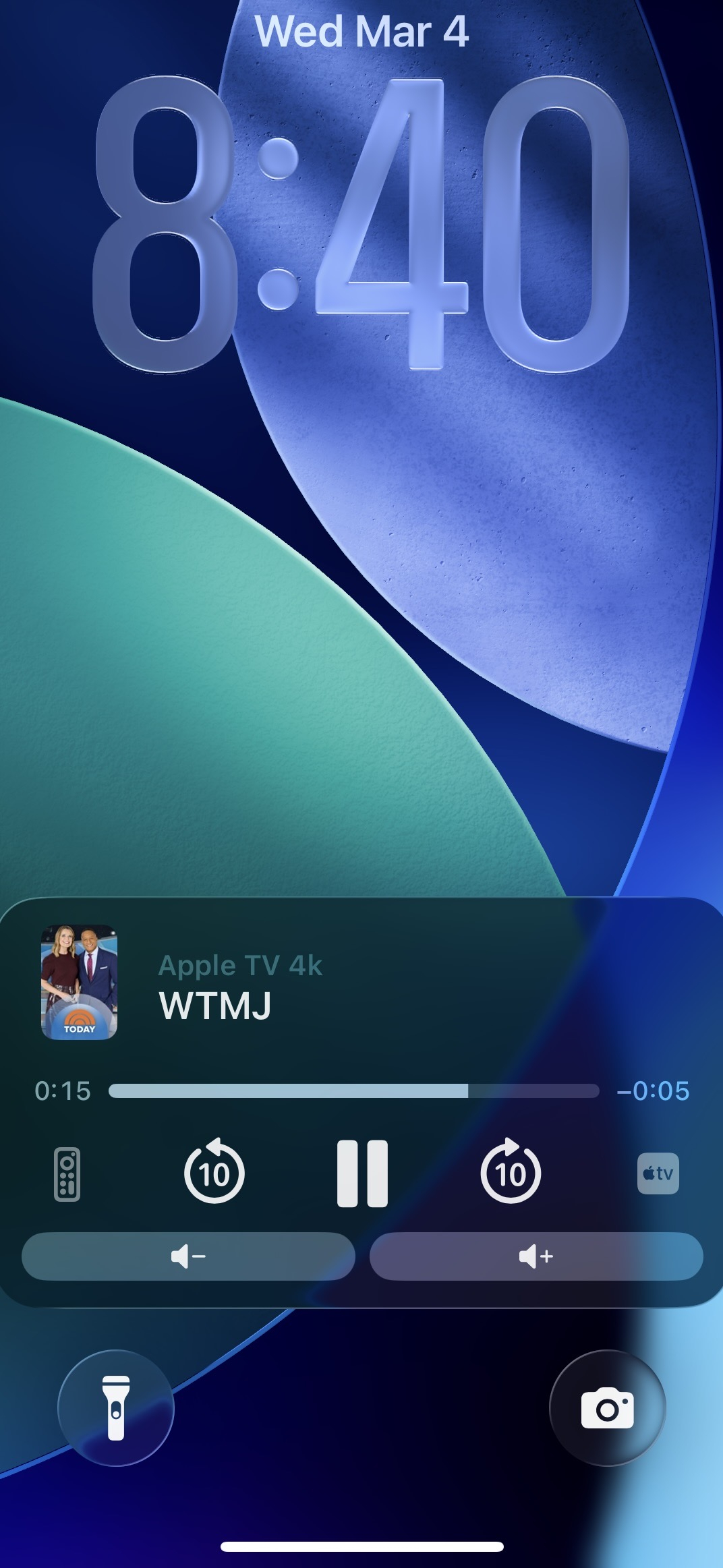Rewind playback by 10 seconds

(x=214, y=1173)
